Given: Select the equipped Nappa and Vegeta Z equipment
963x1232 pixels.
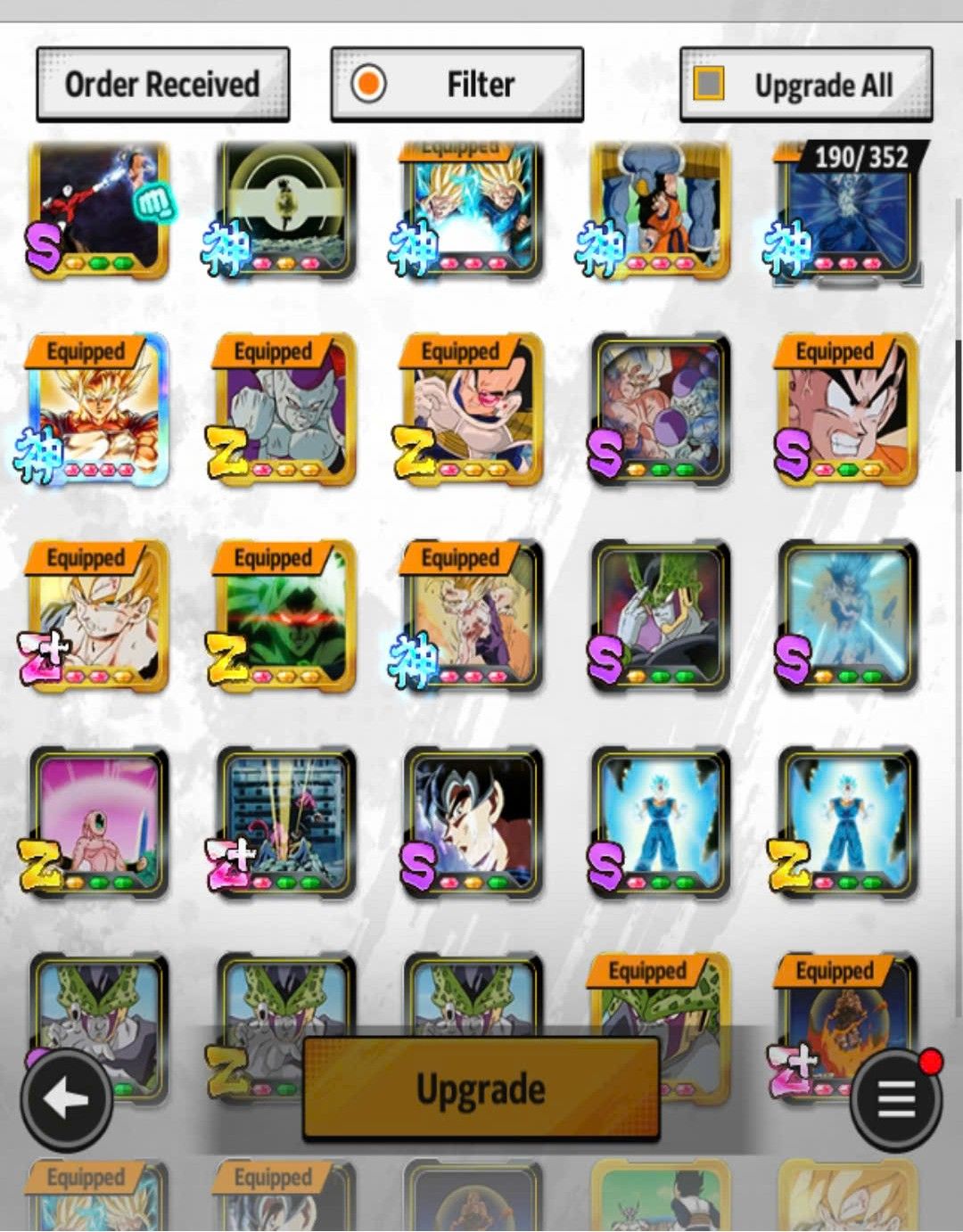Looking at the screenshot, I should pos(473,412).
